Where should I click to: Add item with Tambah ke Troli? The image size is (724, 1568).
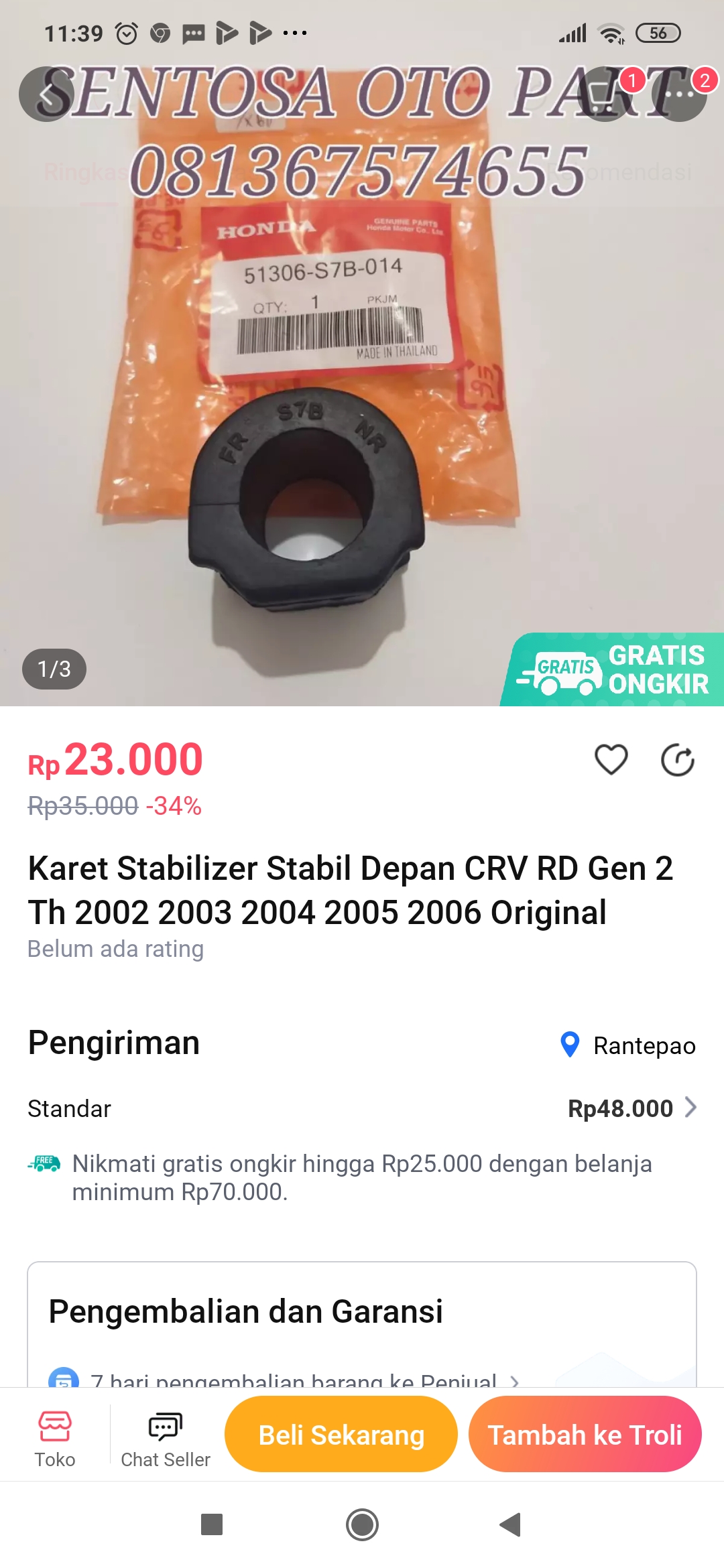point(585,1435)
